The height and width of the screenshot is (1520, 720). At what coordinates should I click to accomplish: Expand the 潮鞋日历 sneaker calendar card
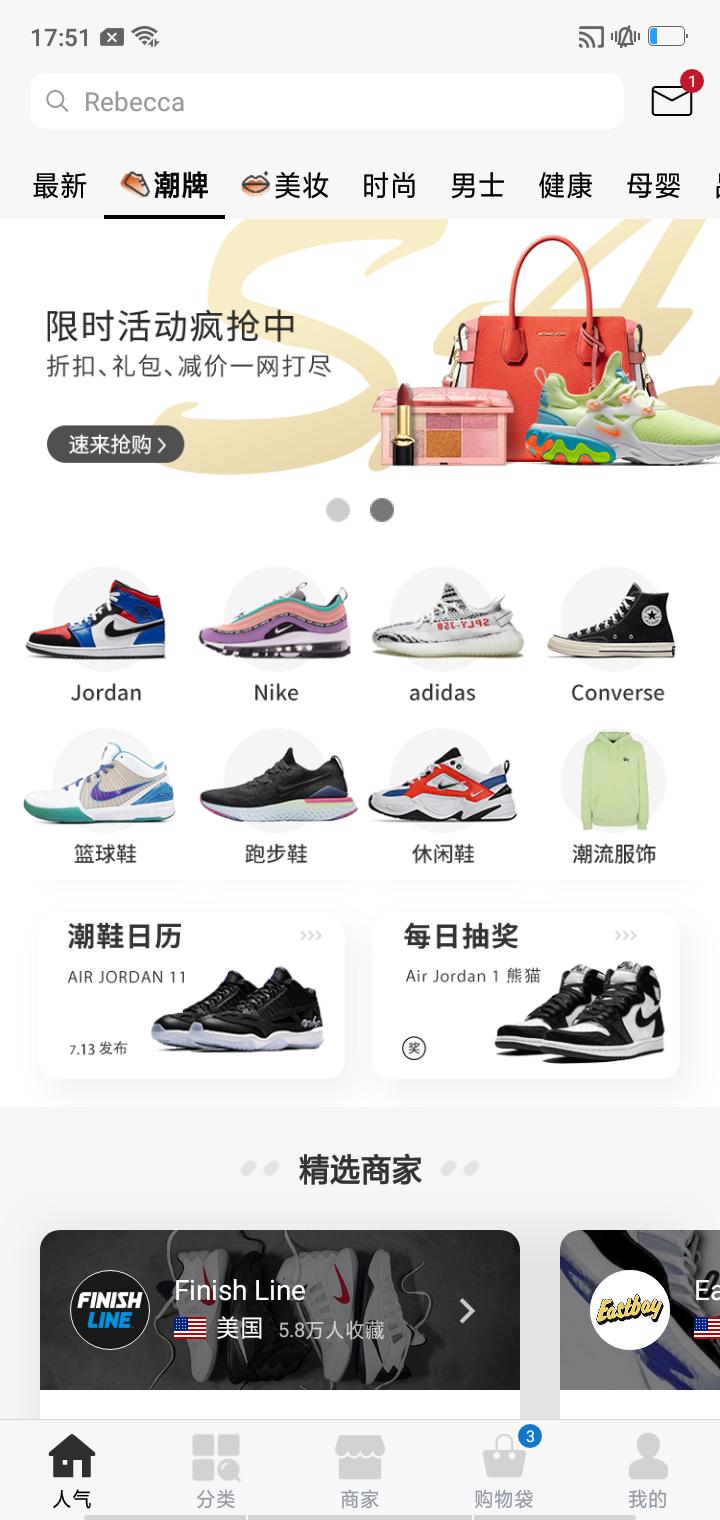tap(312, 936)
